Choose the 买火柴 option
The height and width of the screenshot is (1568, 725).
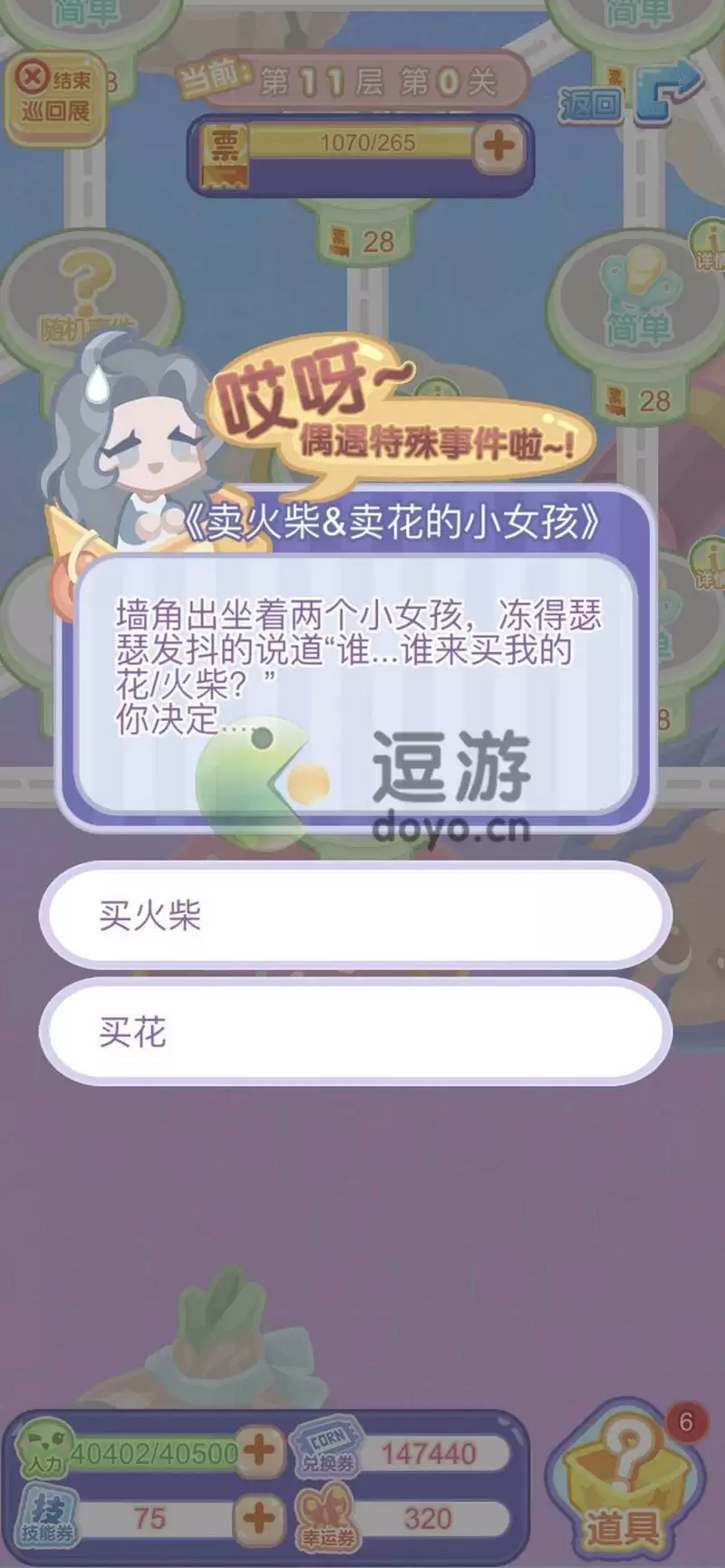pos(355,915)
